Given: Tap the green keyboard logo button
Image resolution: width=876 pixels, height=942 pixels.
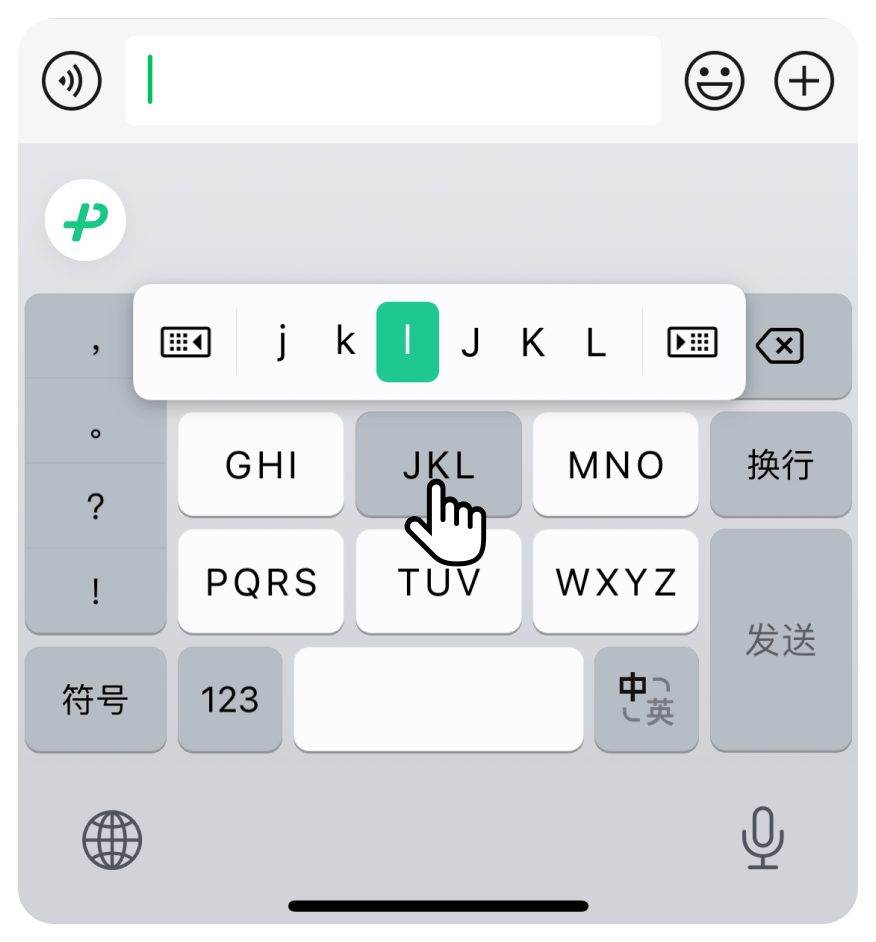Looking at the screenshot, I should point(85,220).
